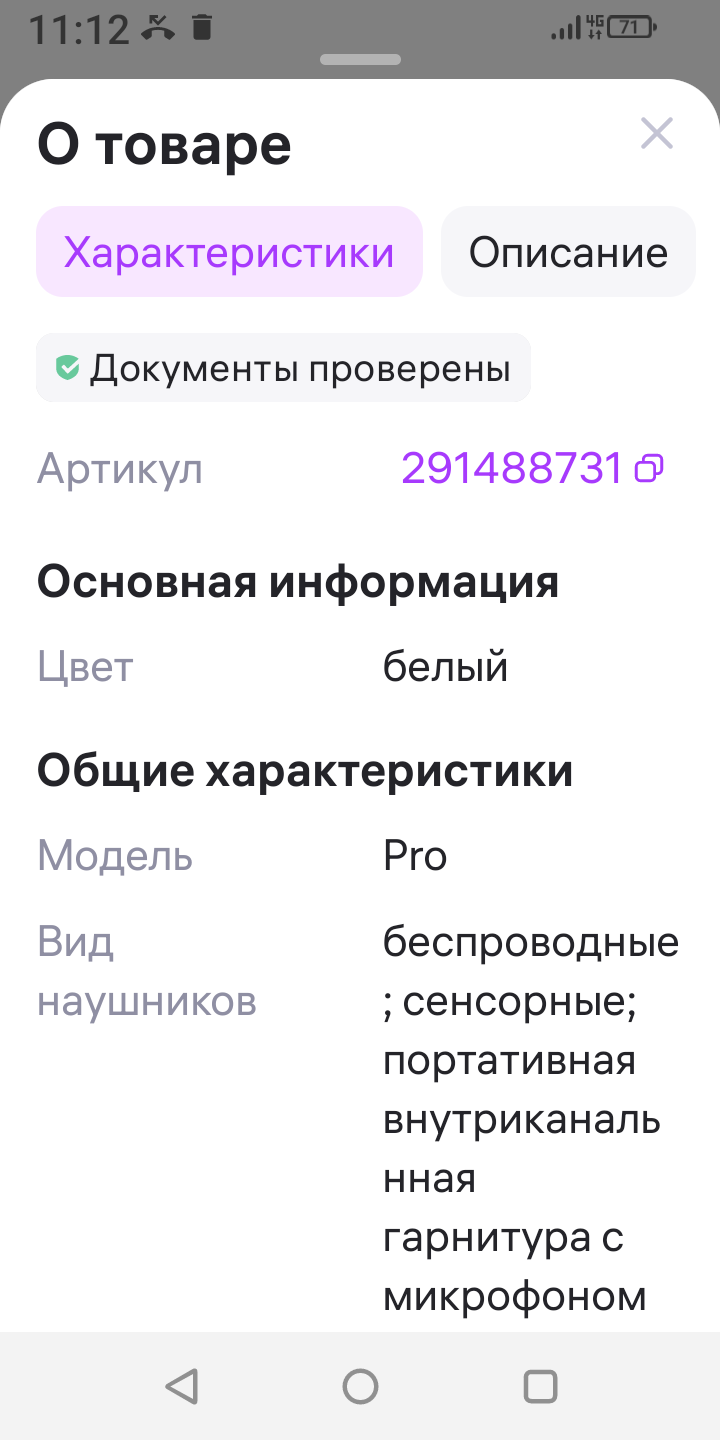This screenshot has width=720, height=1440.
Task: Select the Характеристики tab
Action: (229, 252)
